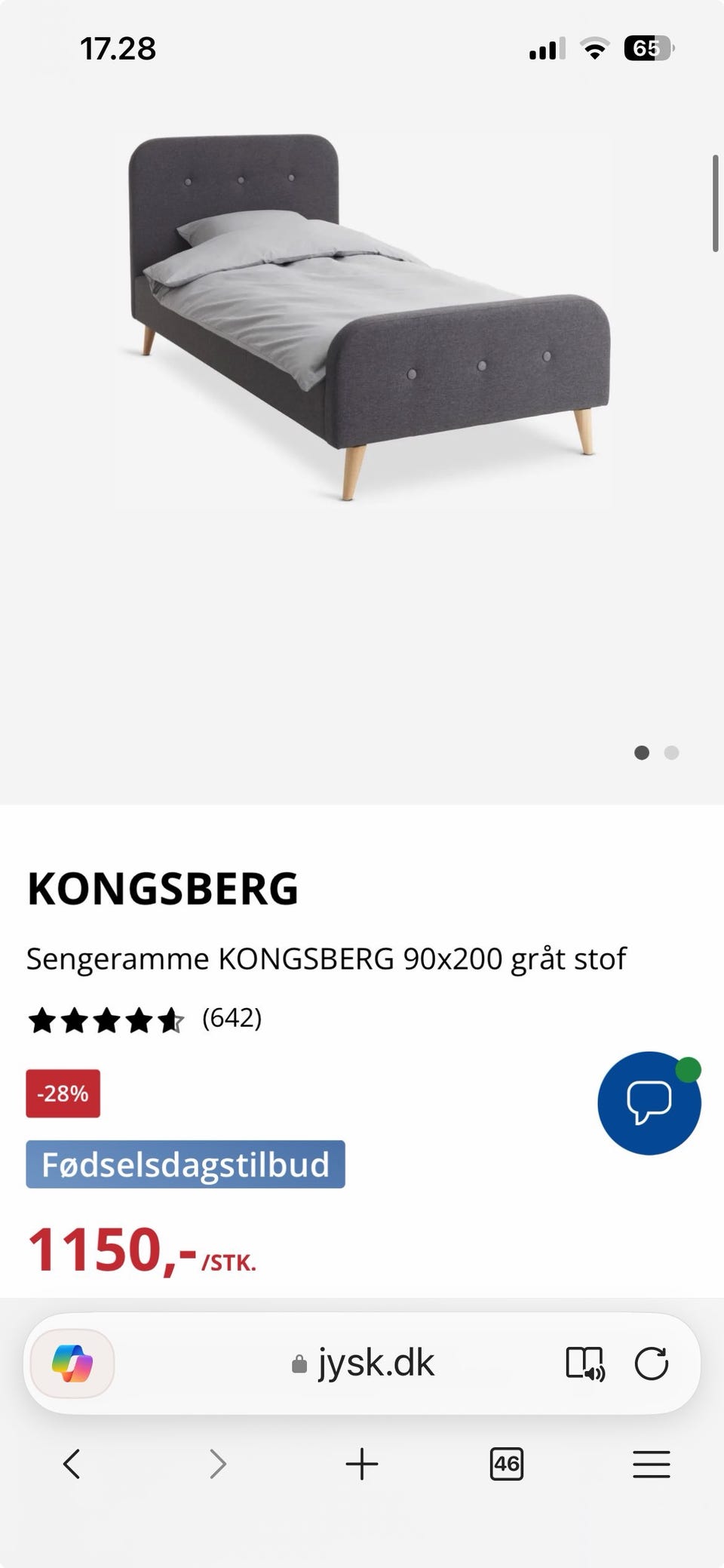Image resolution: width=724 pixels, height=1568 pixels.
Task: Open a new browser tab with the plus icon
Action: pos(362,1464)
